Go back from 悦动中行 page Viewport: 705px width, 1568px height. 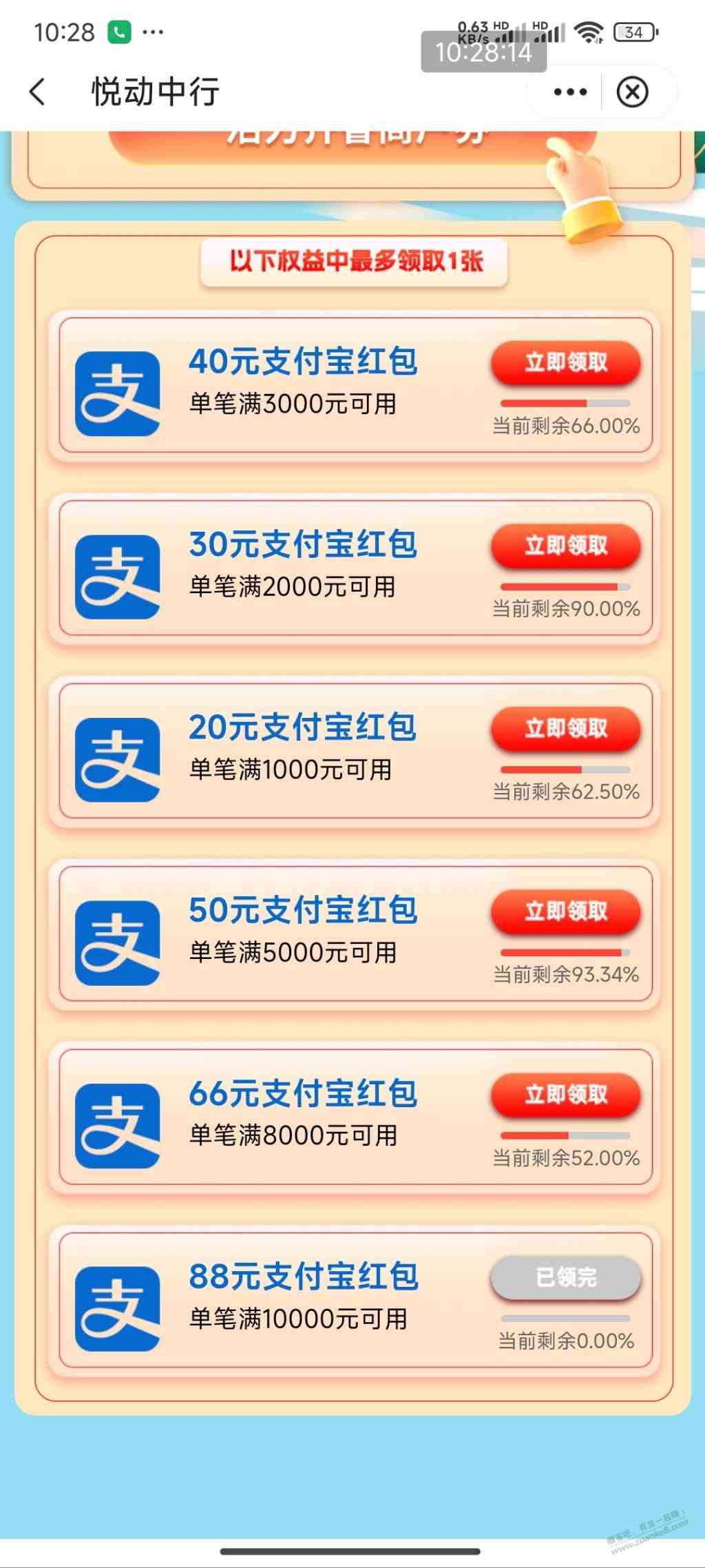(38, 92)
